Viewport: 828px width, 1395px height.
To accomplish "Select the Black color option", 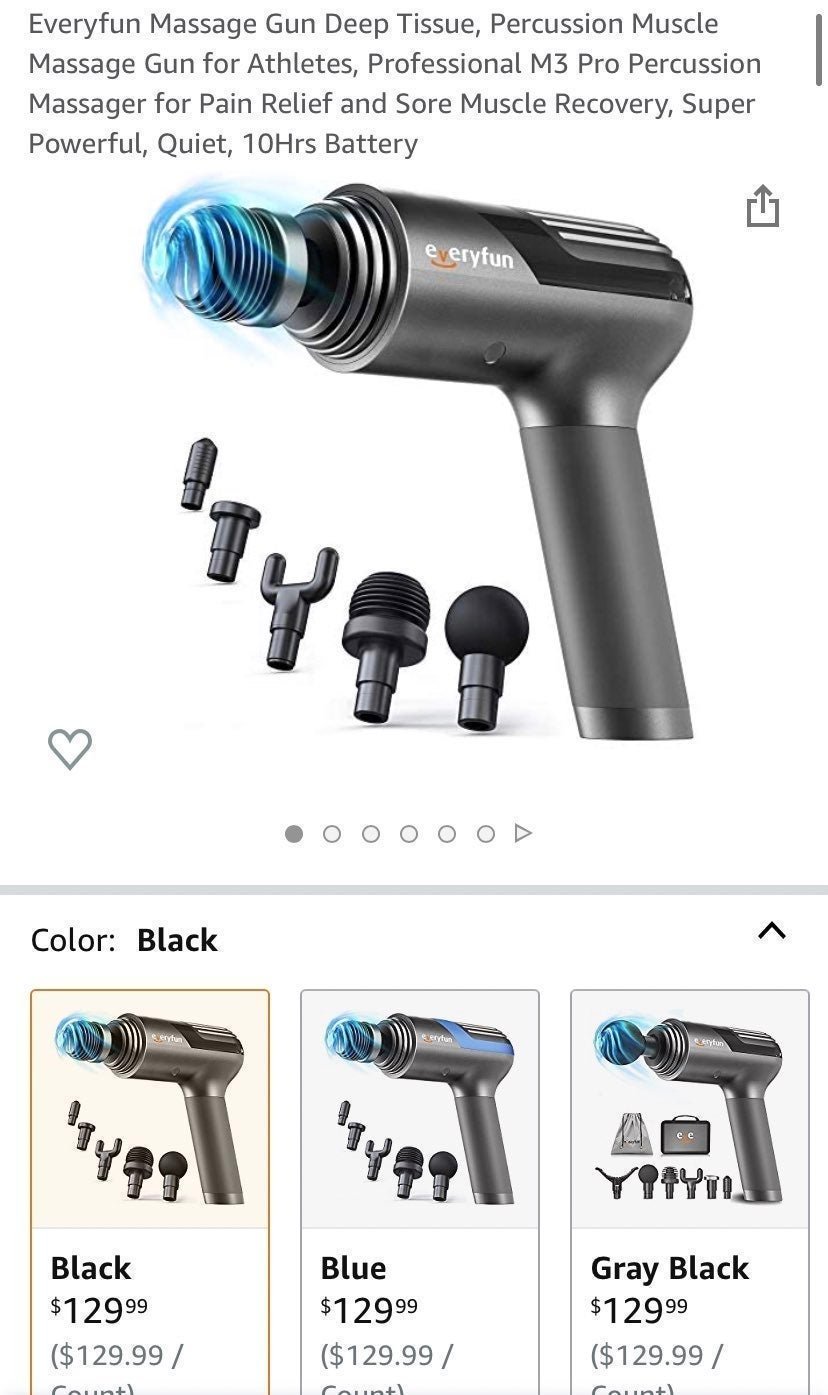I will click(150, 1192).
